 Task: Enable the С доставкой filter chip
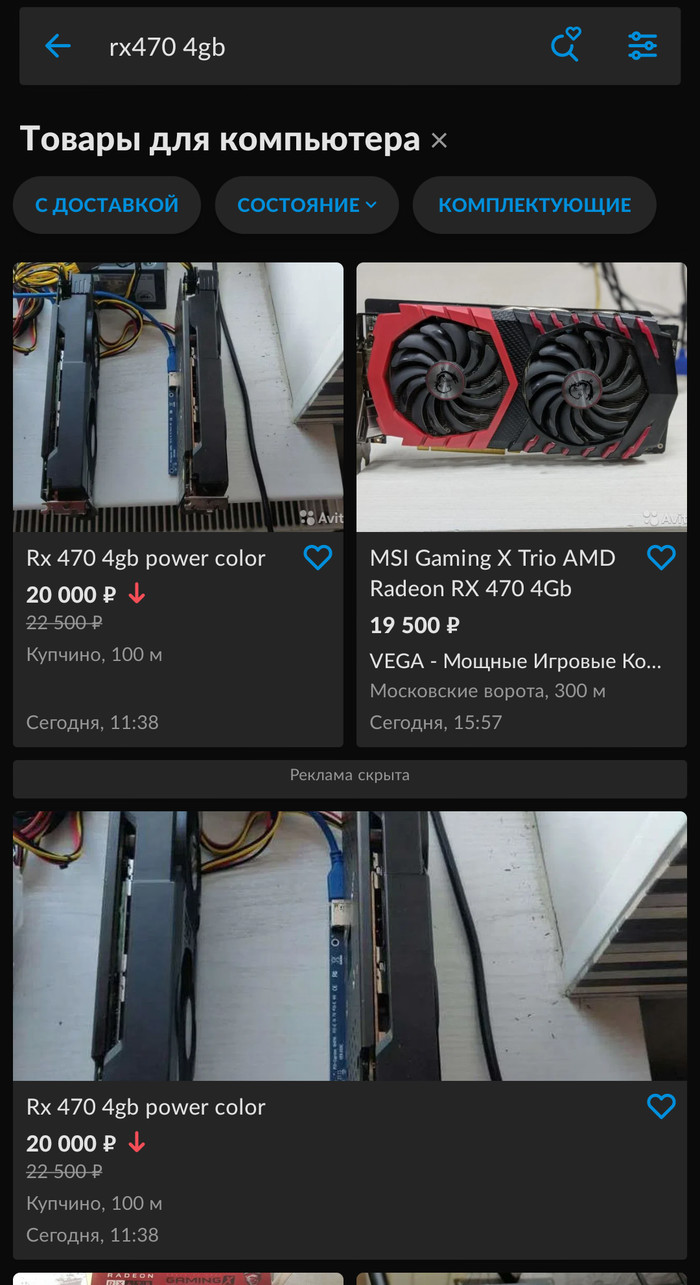[107, 205]
